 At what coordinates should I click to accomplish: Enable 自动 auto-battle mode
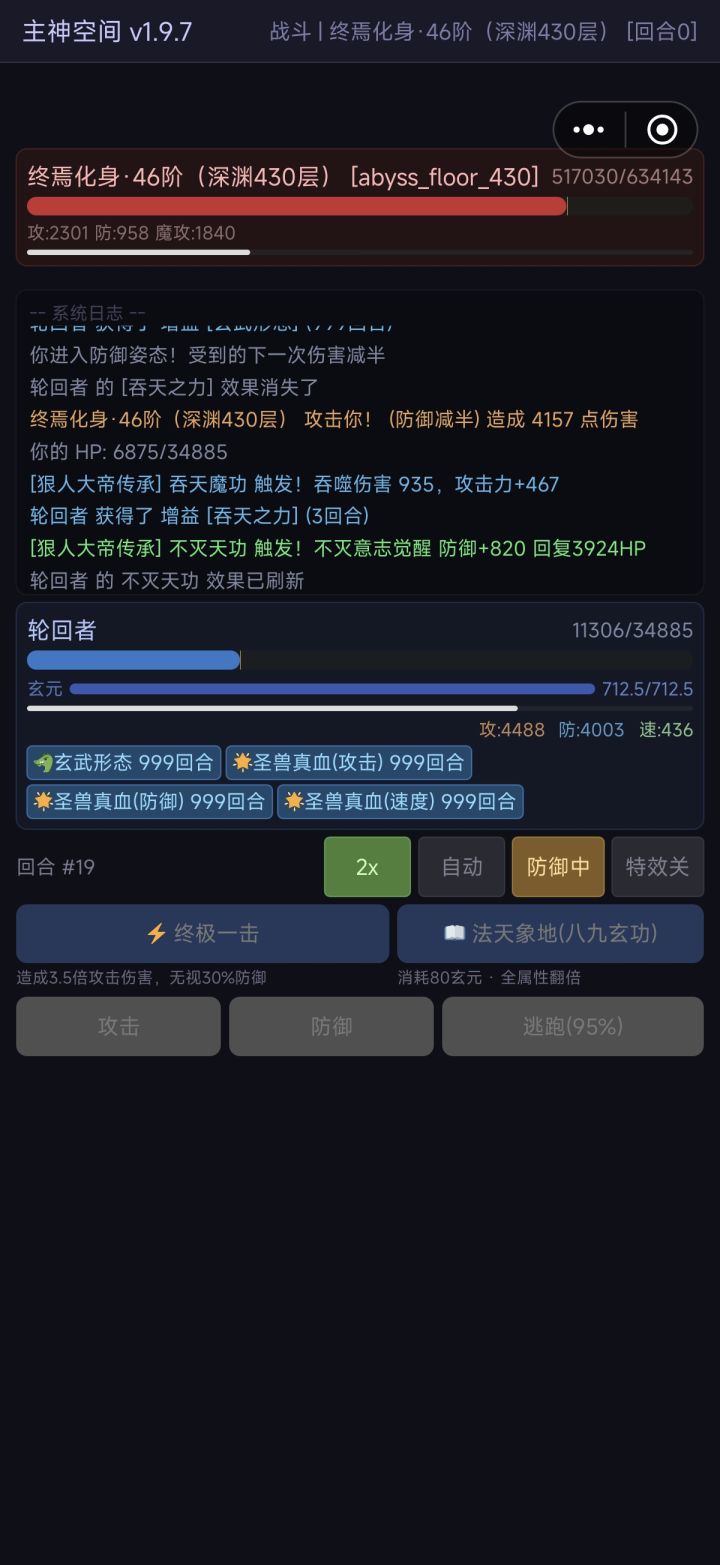461,866
